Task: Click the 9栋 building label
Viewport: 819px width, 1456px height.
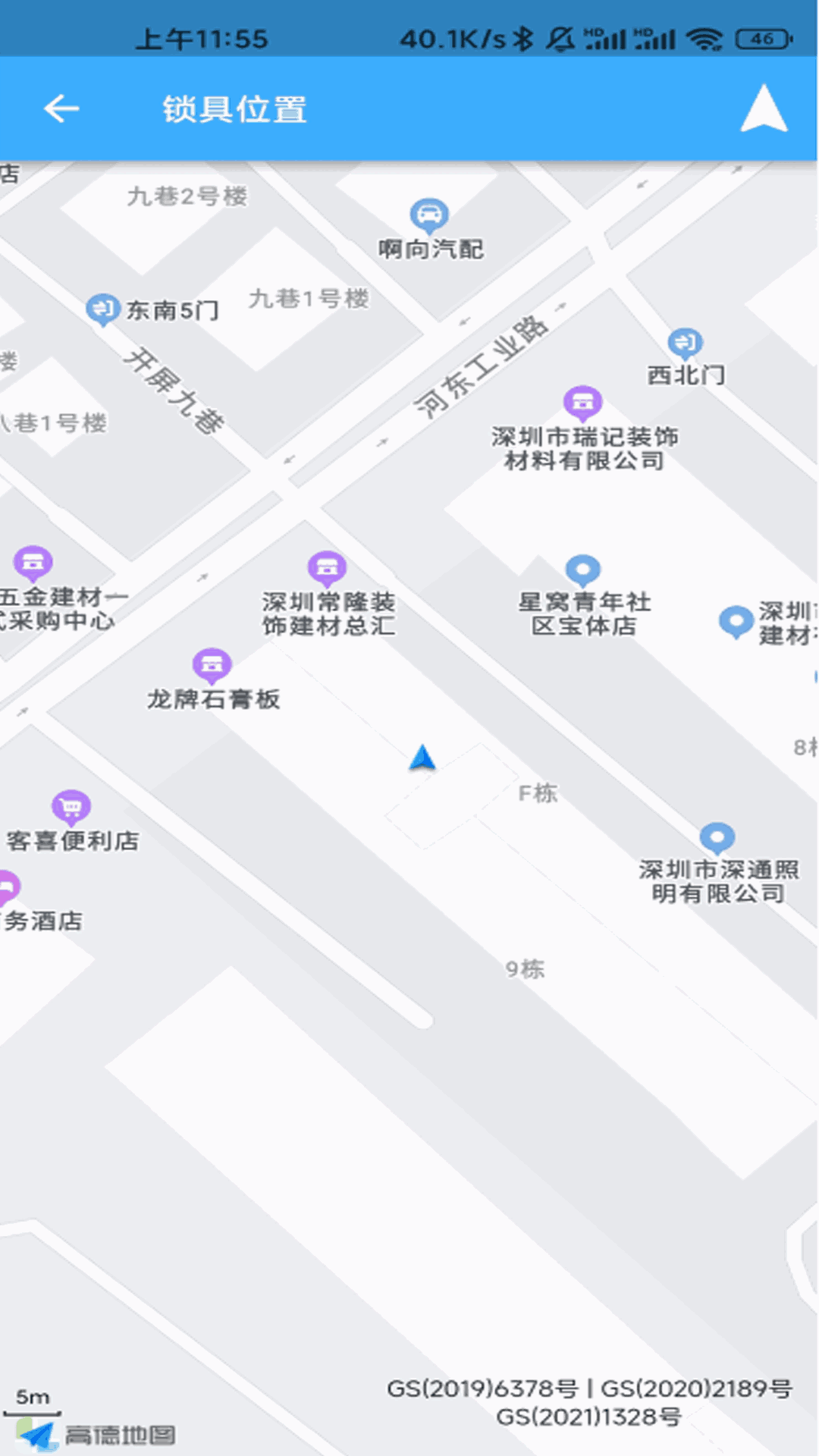Action: tap(526, 968)
